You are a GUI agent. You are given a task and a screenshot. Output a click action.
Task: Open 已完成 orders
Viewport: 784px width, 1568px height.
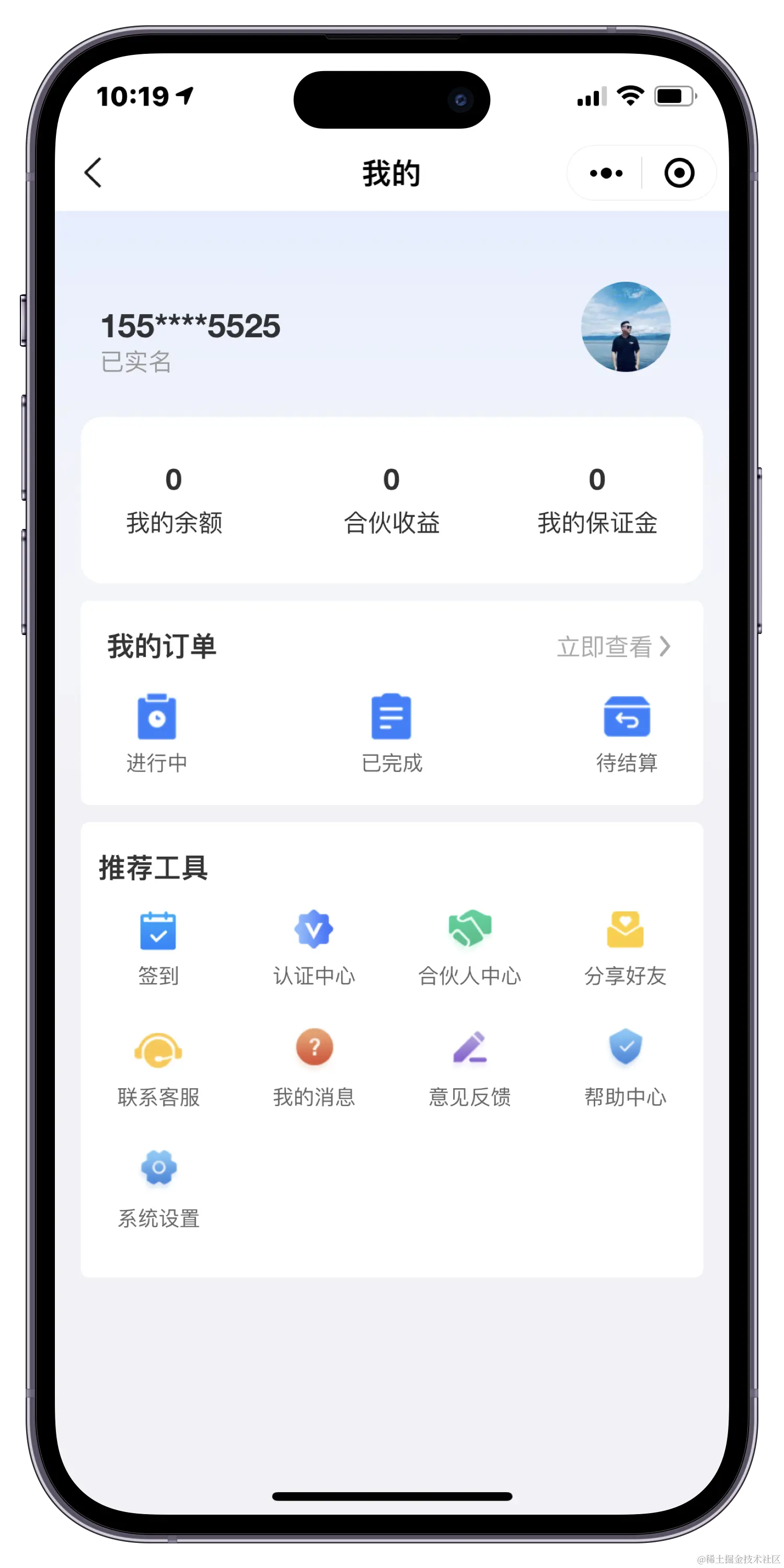[391, 733]
